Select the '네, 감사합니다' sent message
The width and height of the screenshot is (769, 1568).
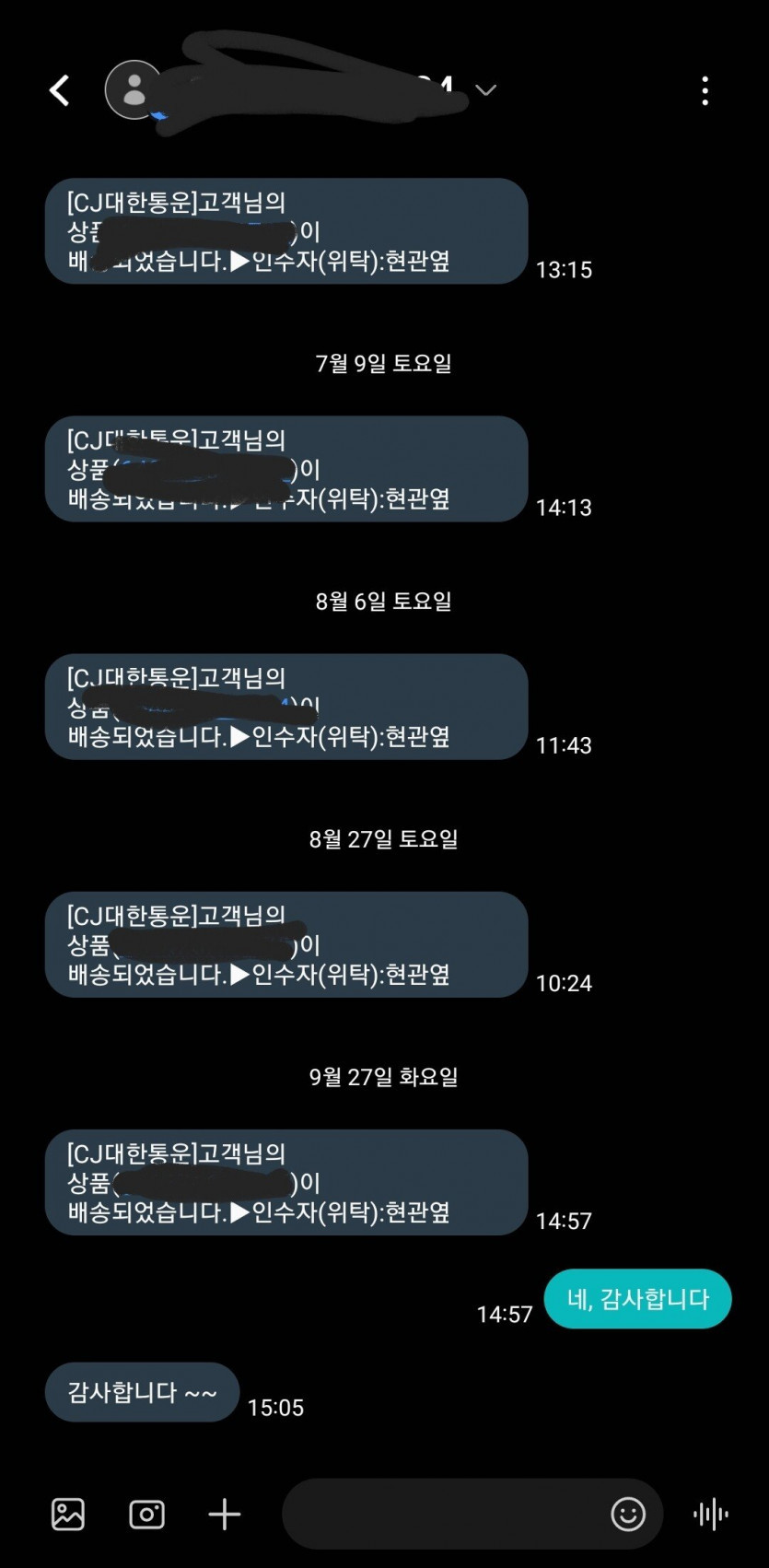click(x=637, y=1298)
